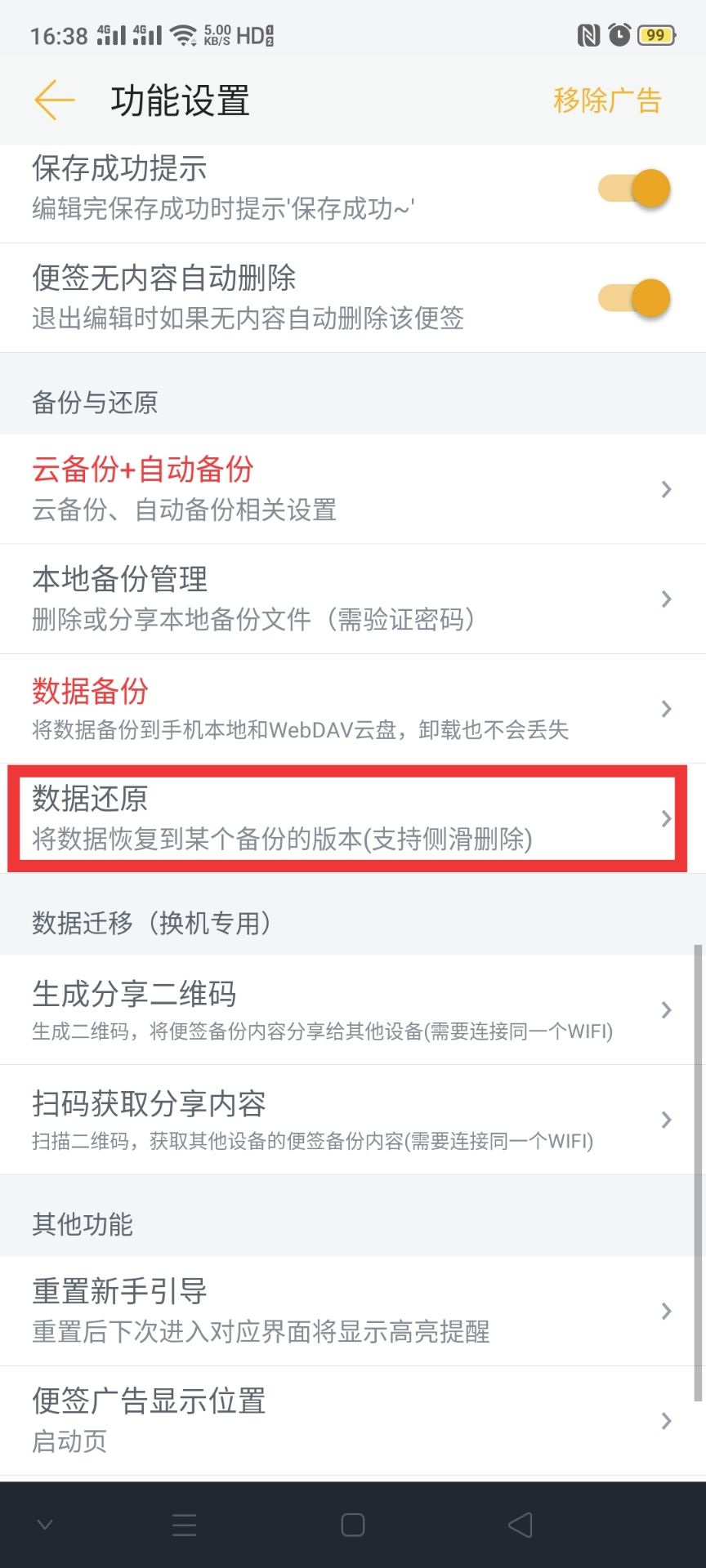Tap the battery indicator showing 99
Viewport: 706px width, 1568px height.
(654, 35)
